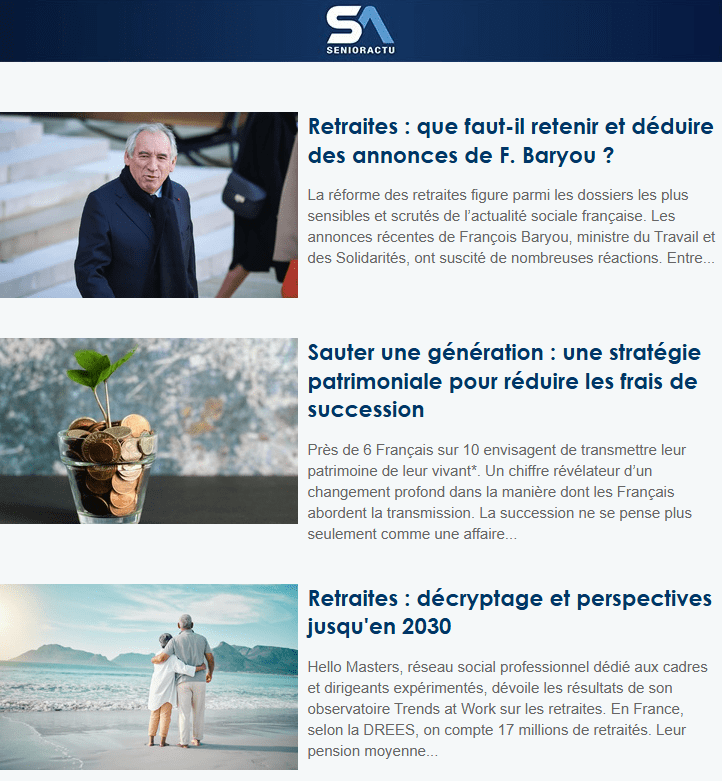722x781 pixels.
Task: Open the article about F. Baryou's announcements
Action: tap(510, 142)
